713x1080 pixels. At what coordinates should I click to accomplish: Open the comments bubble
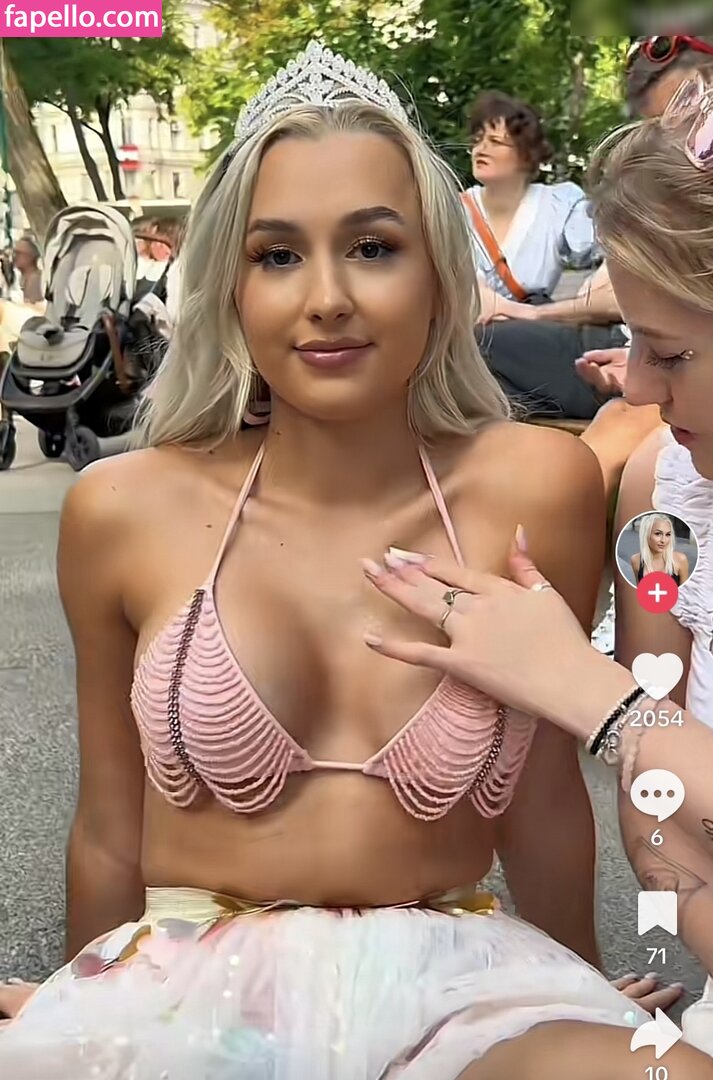coord(657,795)
